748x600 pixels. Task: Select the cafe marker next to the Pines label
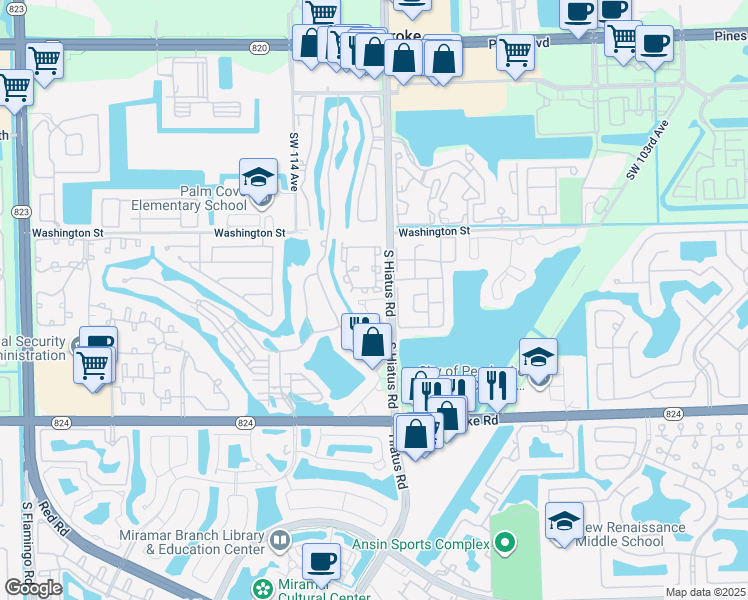pos(654,45)
